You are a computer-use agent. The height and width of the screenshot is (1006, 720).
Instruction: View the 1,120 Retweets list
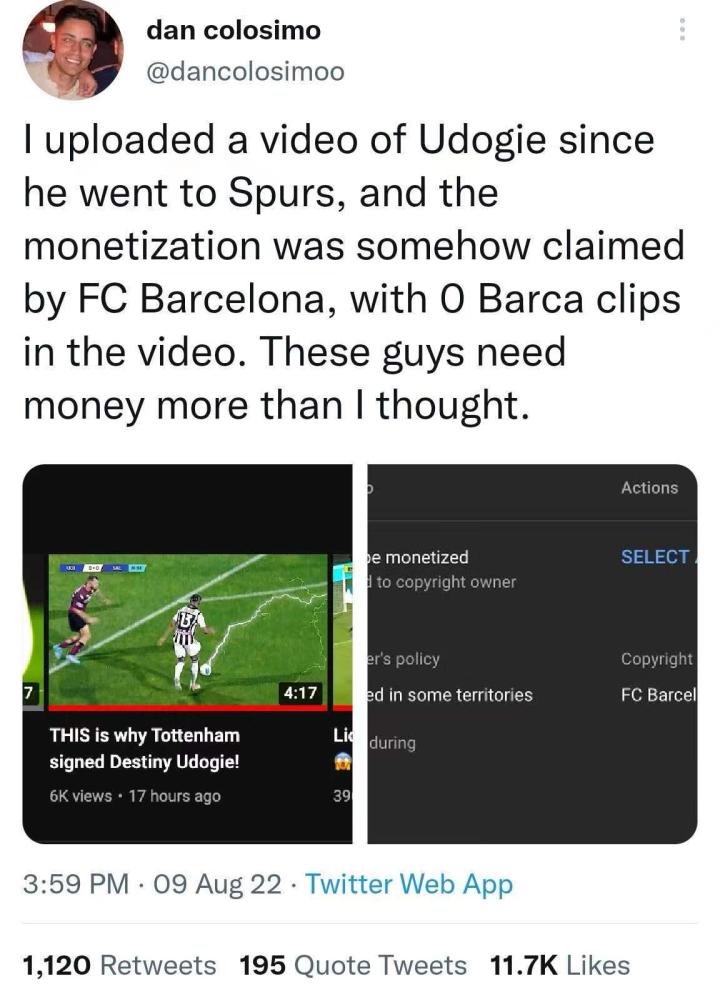(119, 965)
